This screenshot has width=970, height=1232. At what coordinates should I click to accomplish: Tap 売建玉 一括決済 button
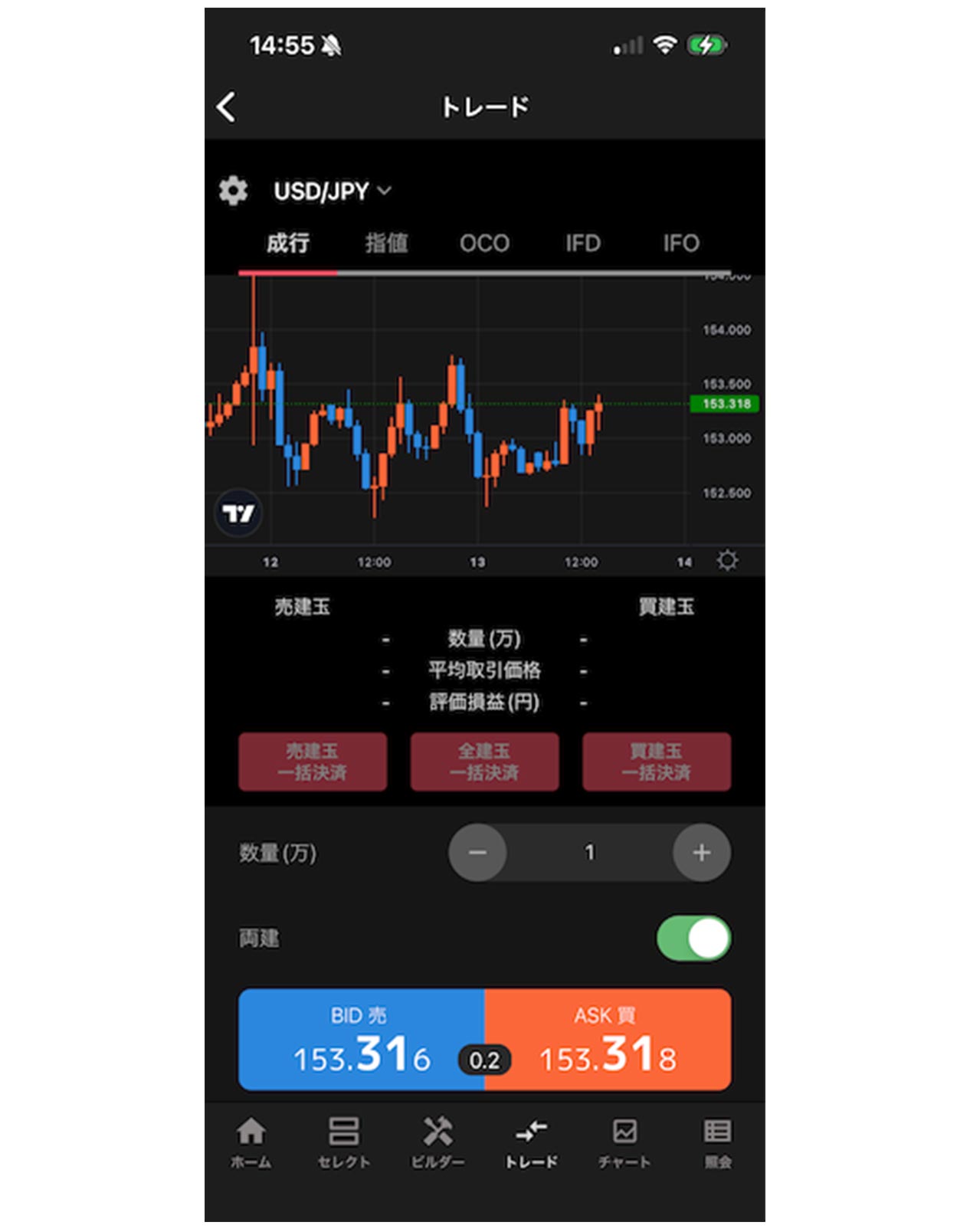pos(313,762)
